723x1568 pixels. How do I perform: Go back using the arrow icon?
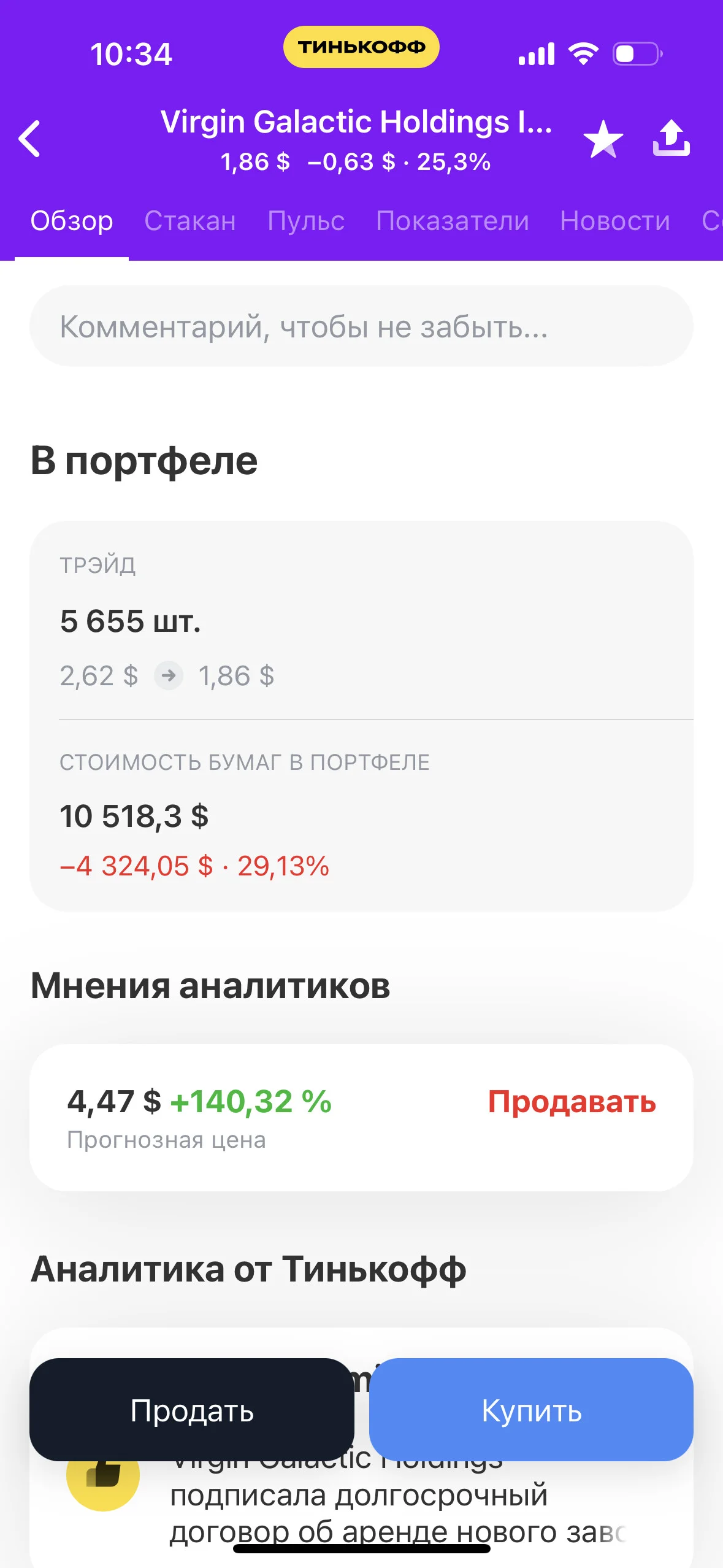[x=29, y=139]
